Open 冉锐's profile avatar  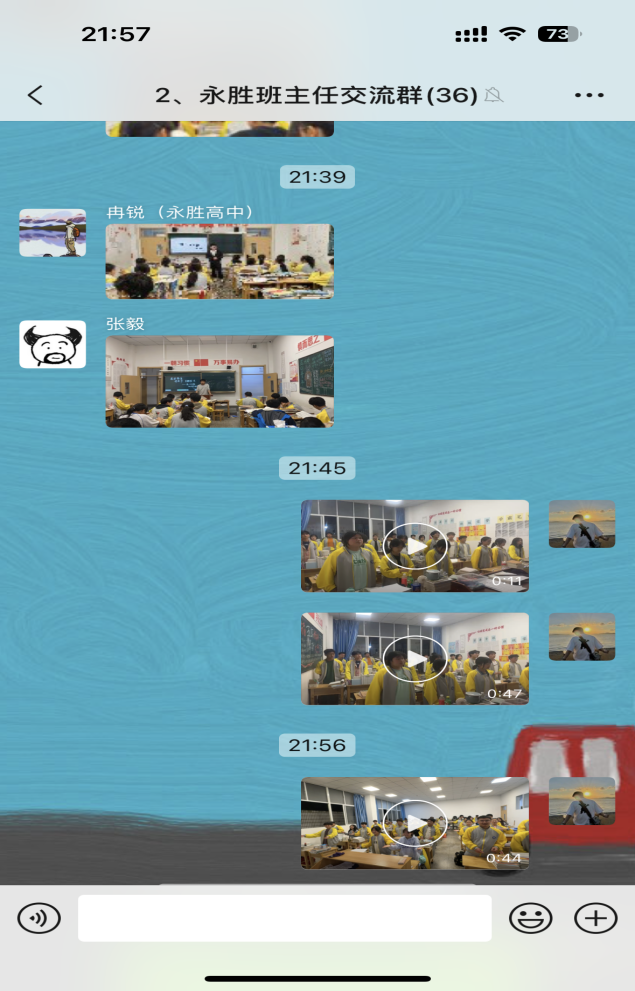pyautogui.click(x=52, y=233)
